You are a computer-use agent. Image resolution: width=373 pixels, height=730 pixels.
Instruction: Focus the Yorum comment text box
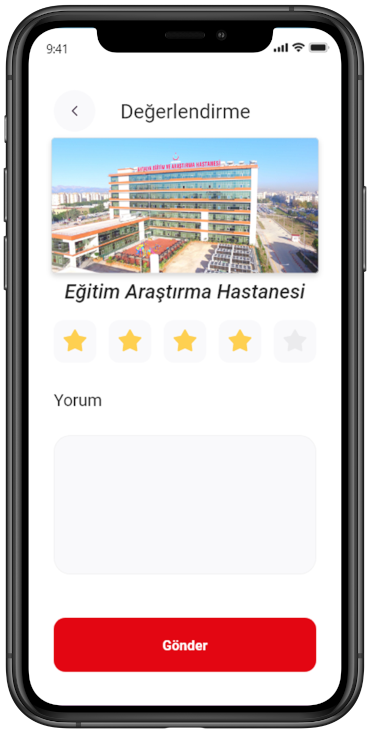coord(185,505)
